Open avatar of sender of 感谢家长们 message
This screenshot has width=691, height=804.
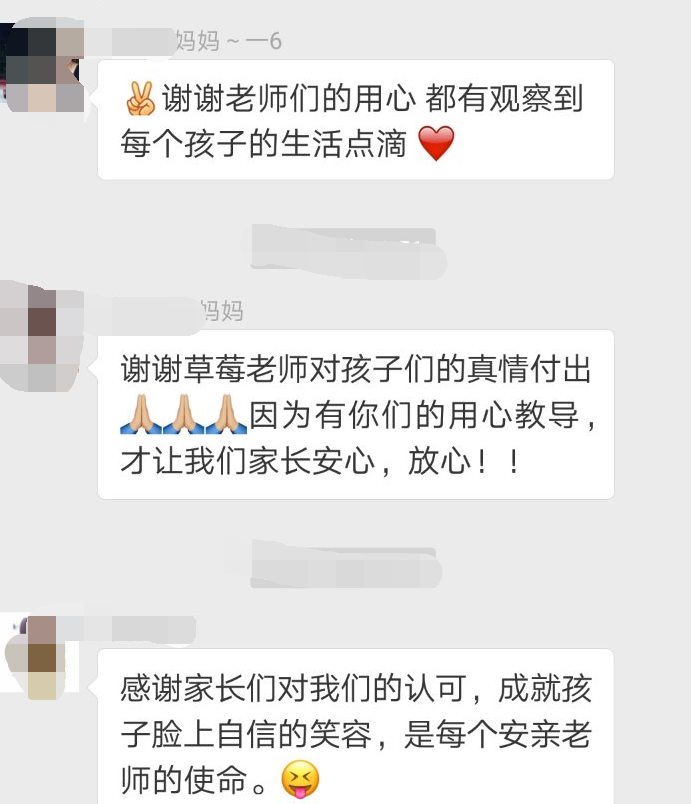tap(40, 655)
